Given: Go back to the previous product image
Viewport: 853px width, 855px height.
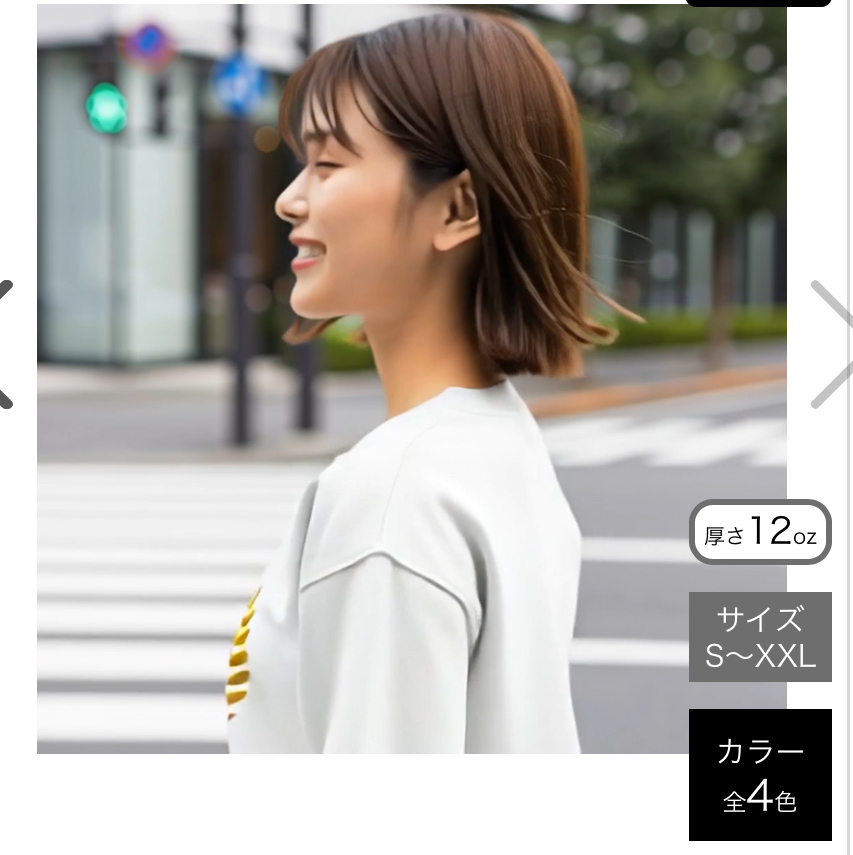Looking at the screenshot, I should 8,344.
